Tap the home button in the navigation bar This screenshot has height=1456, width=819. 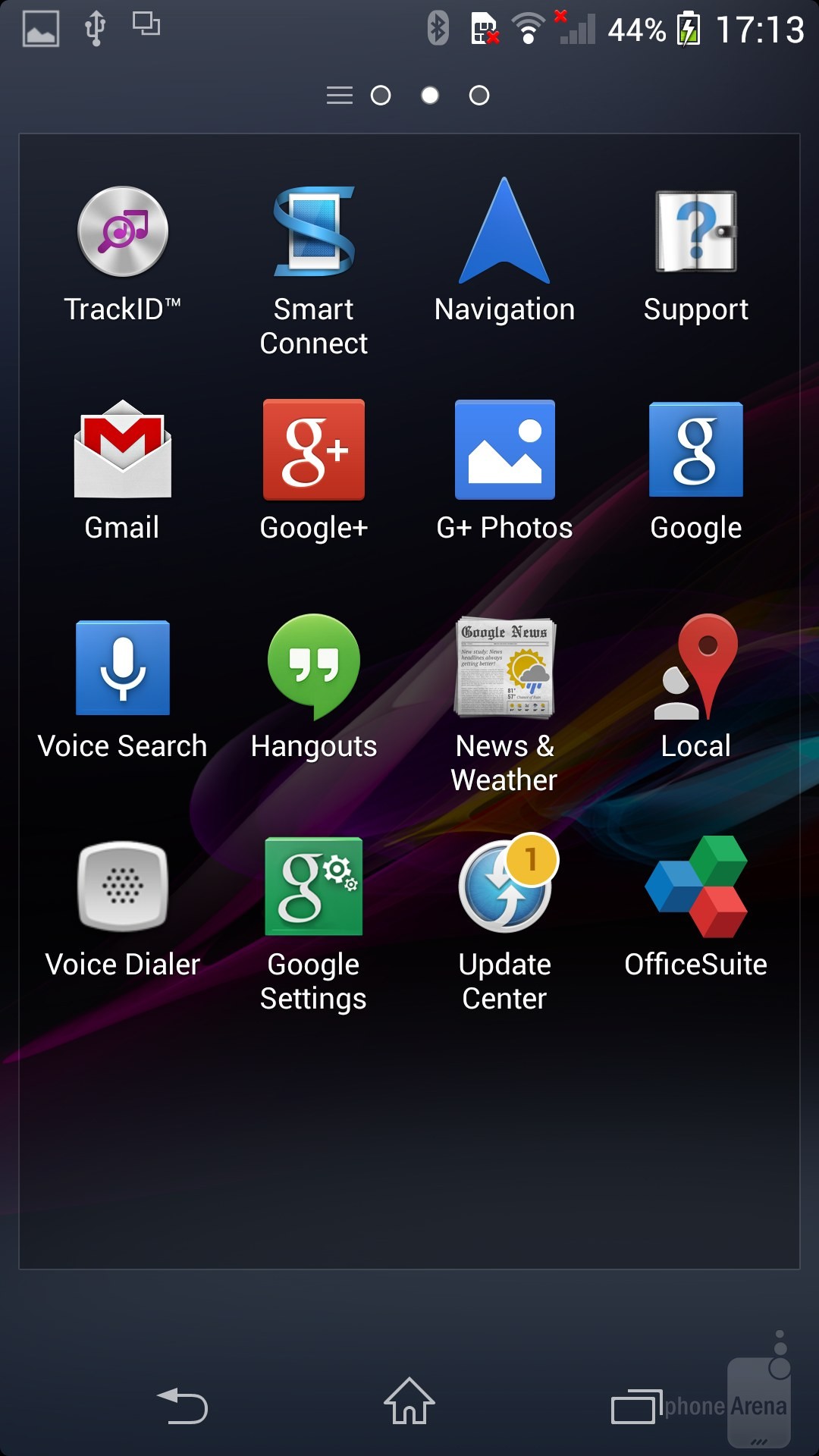pyautogui.click(x=409, y=1401)
